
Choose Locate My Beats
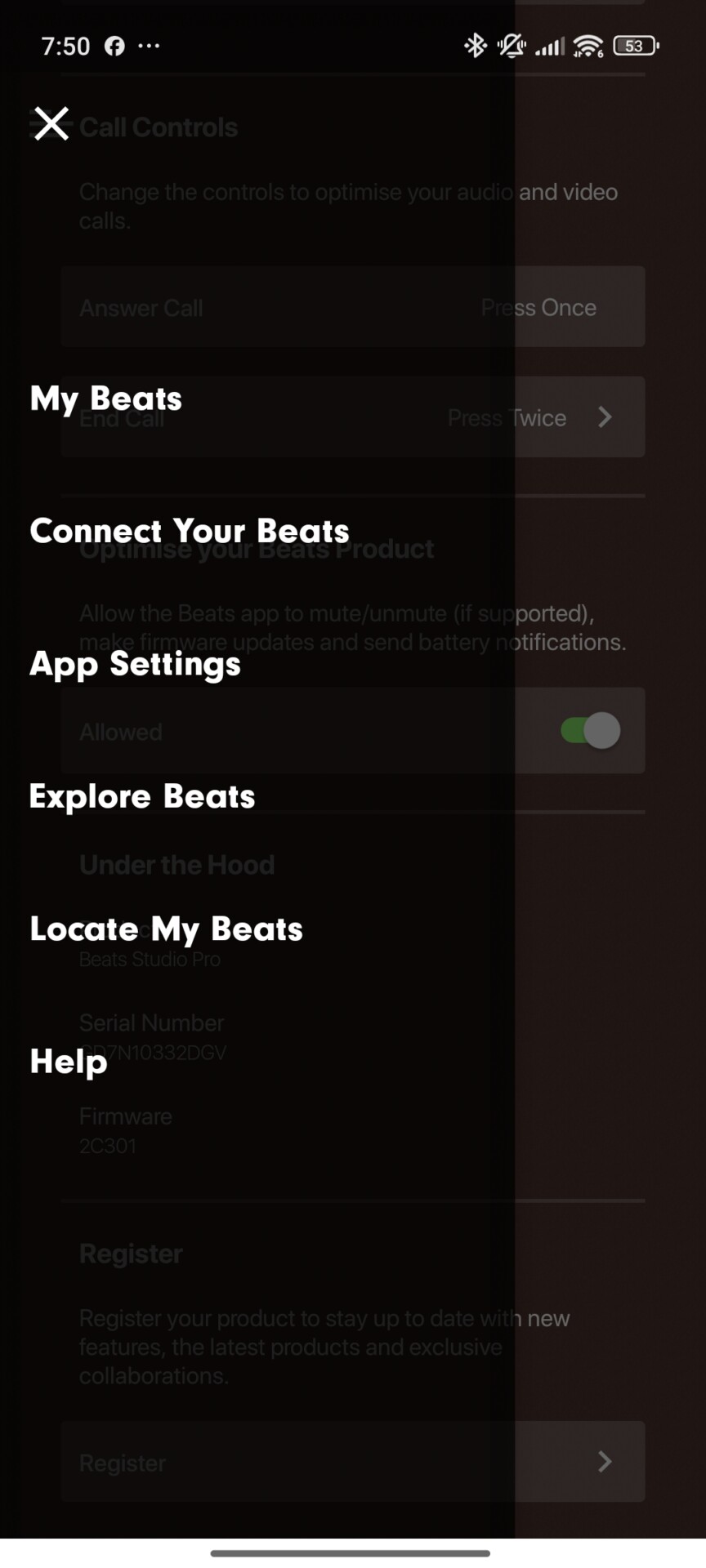167,929
